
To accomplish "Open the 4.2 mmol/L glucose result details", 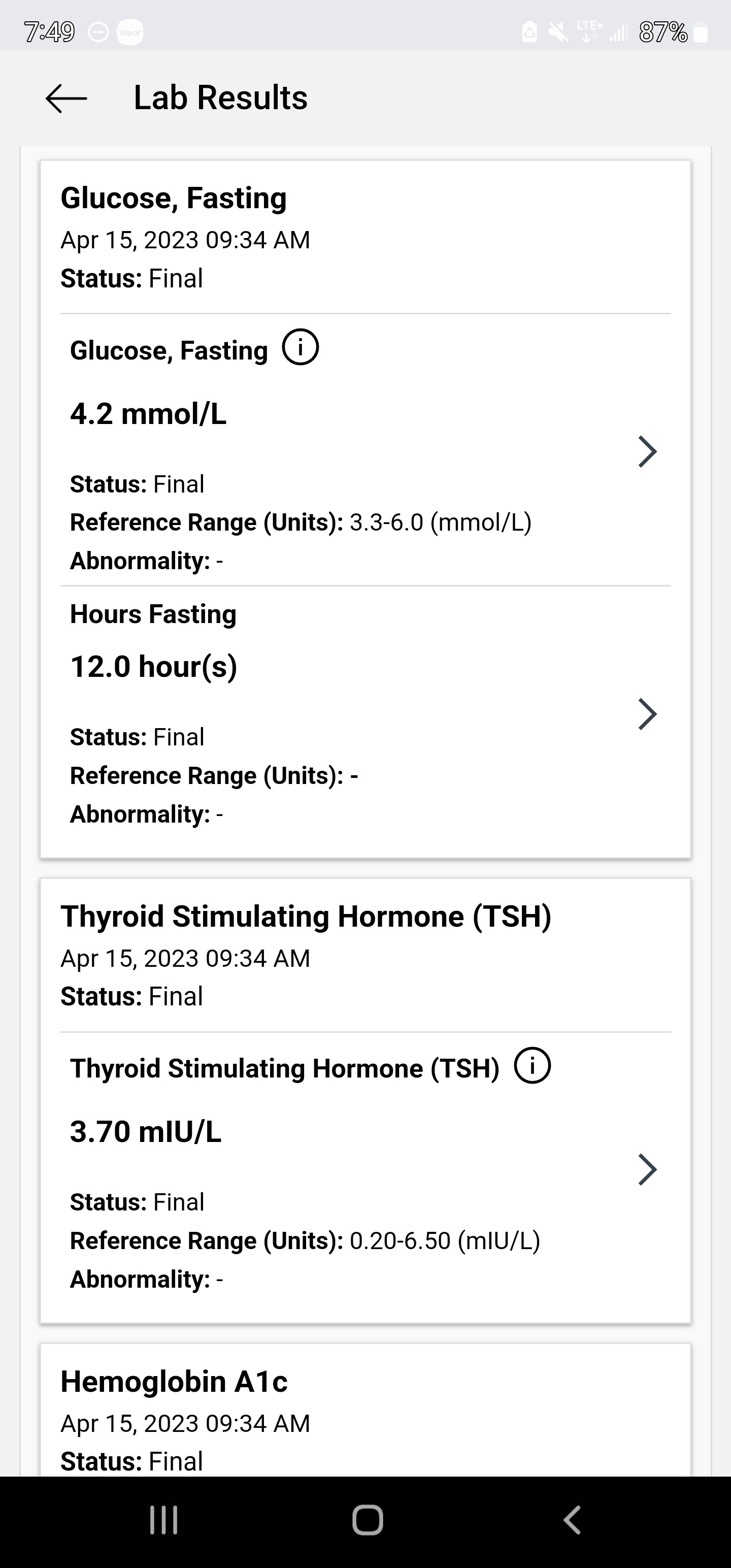I will coord(647,451).
